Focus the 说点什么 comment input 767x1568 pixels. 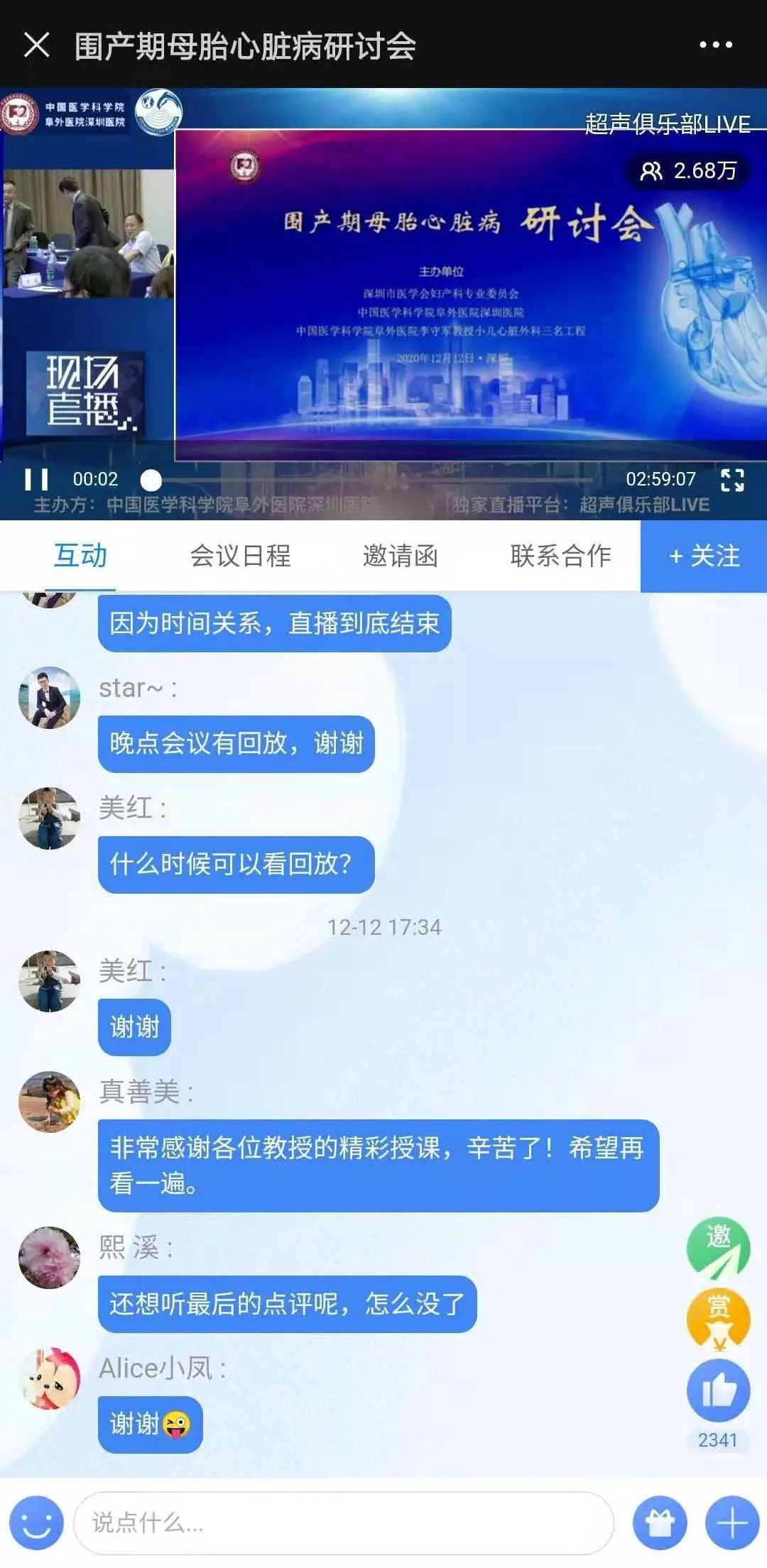coord(343,1522)
